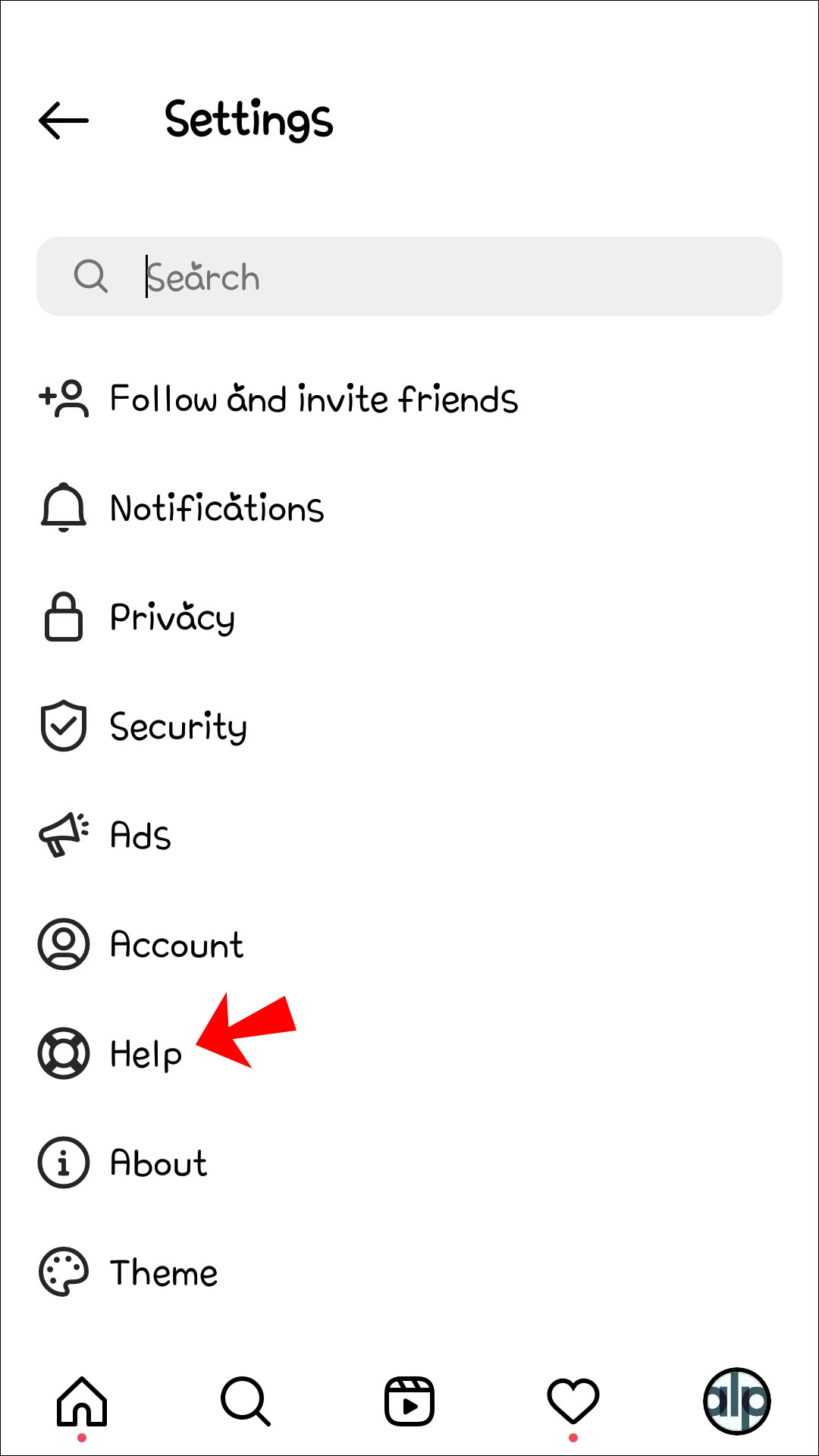Open Ads settings
The image size is (819, 1456).
(x=140, y=836)
